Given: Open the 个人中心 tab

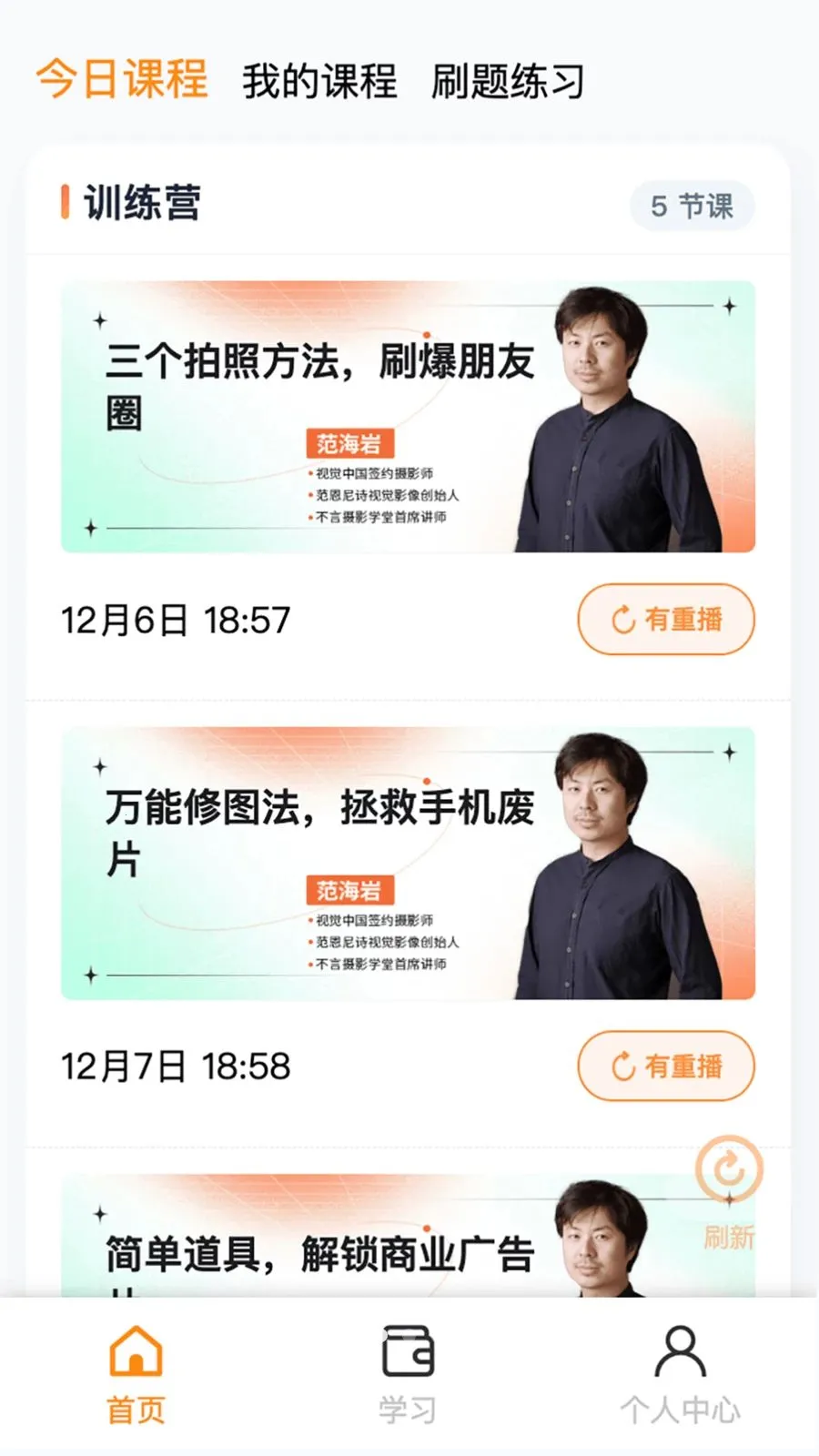Looking at the screenshot, I should [681, 1375].
